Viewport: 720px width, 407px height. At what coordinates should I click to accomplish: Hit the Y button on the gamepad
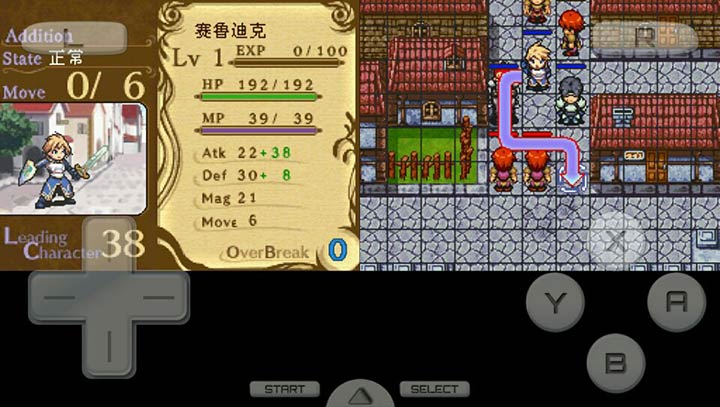point(555,302)
